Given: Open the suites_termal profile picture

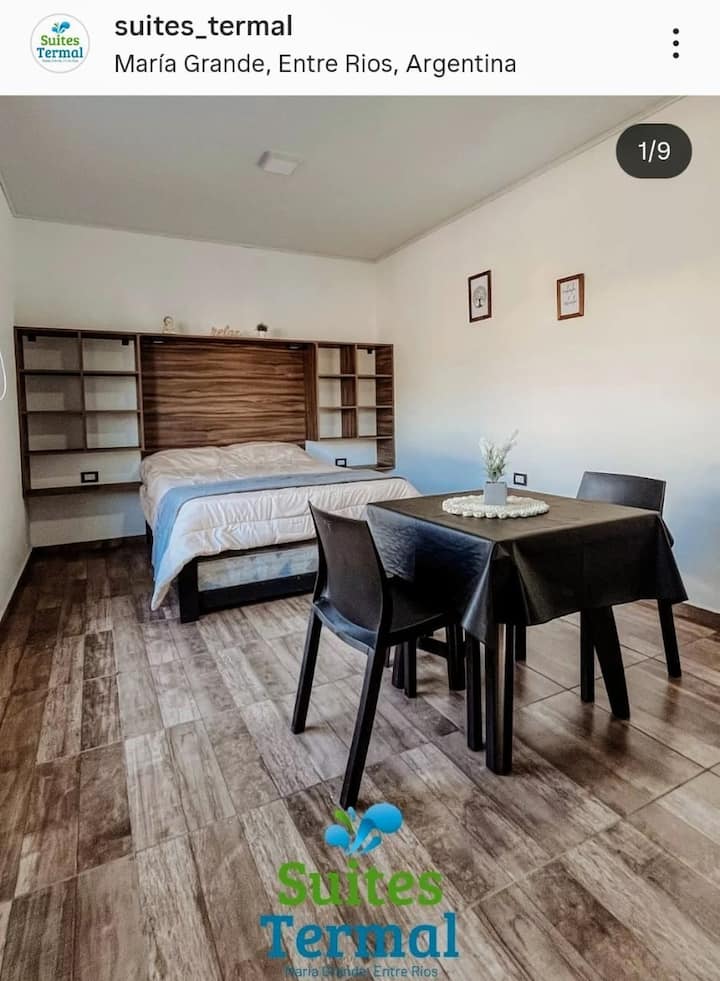Looking at the screenshot, I should [x=60, y=43].
